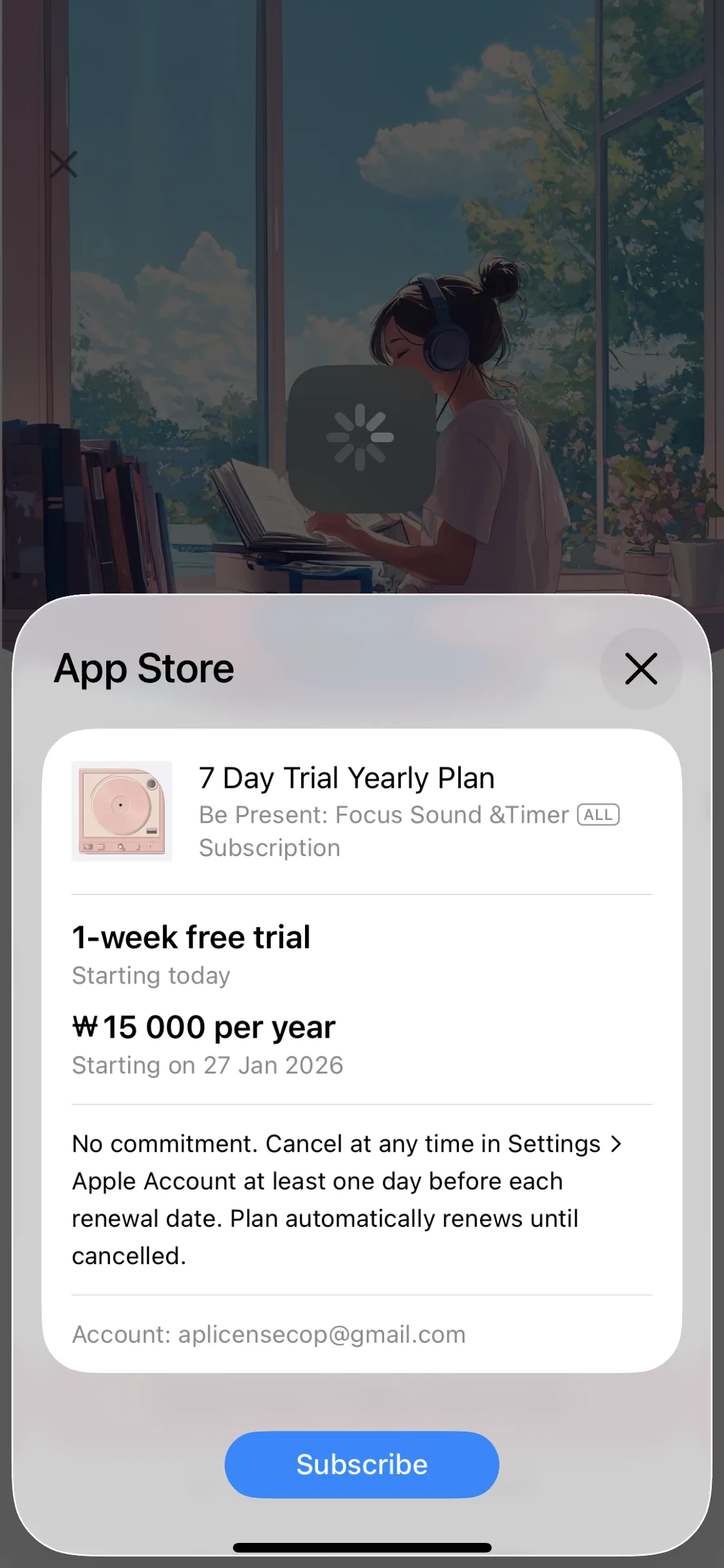The image size is (724, 1568).
Task: Confirm the yearly plan with Subscribe
Action: 362,1464
